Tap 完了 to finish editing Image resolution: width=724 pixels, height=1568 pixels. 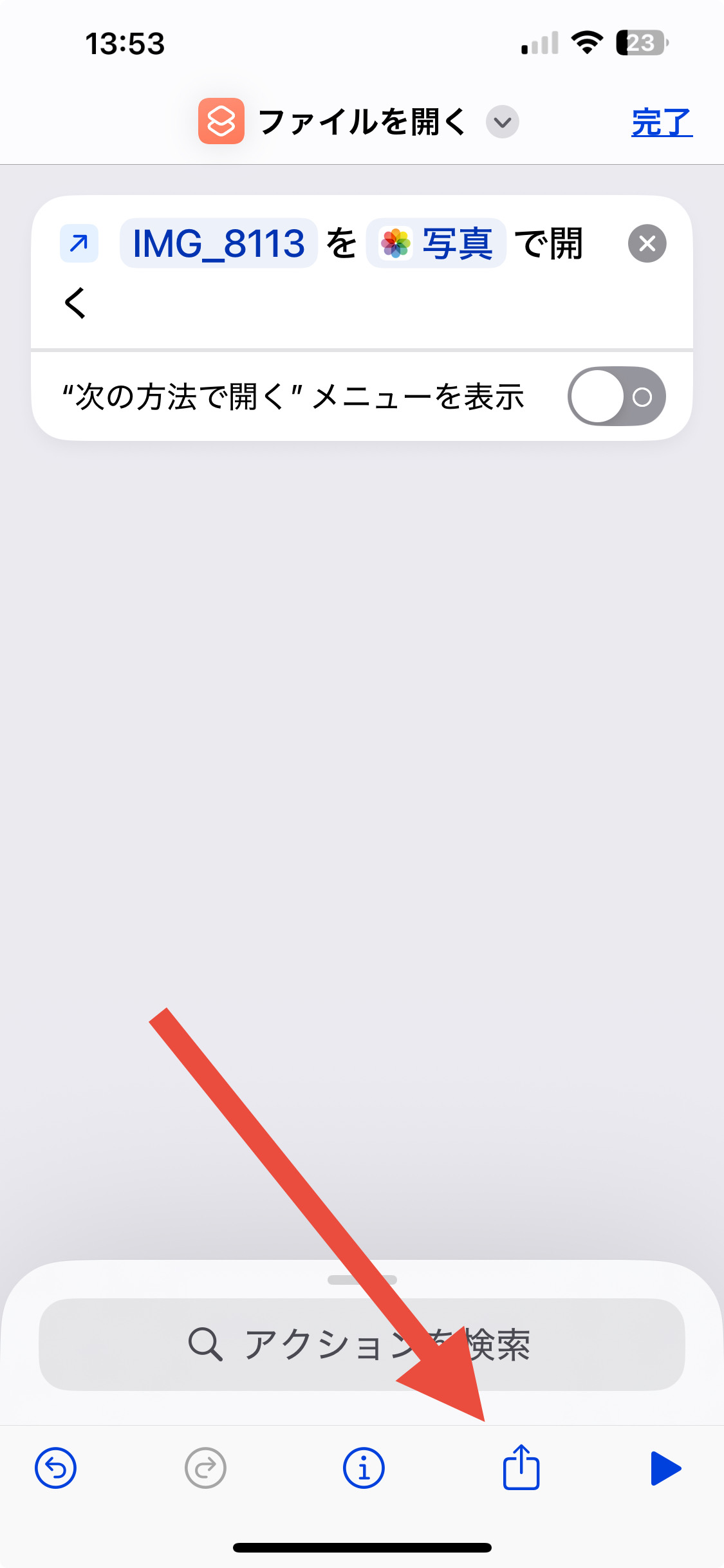point(662,122)
